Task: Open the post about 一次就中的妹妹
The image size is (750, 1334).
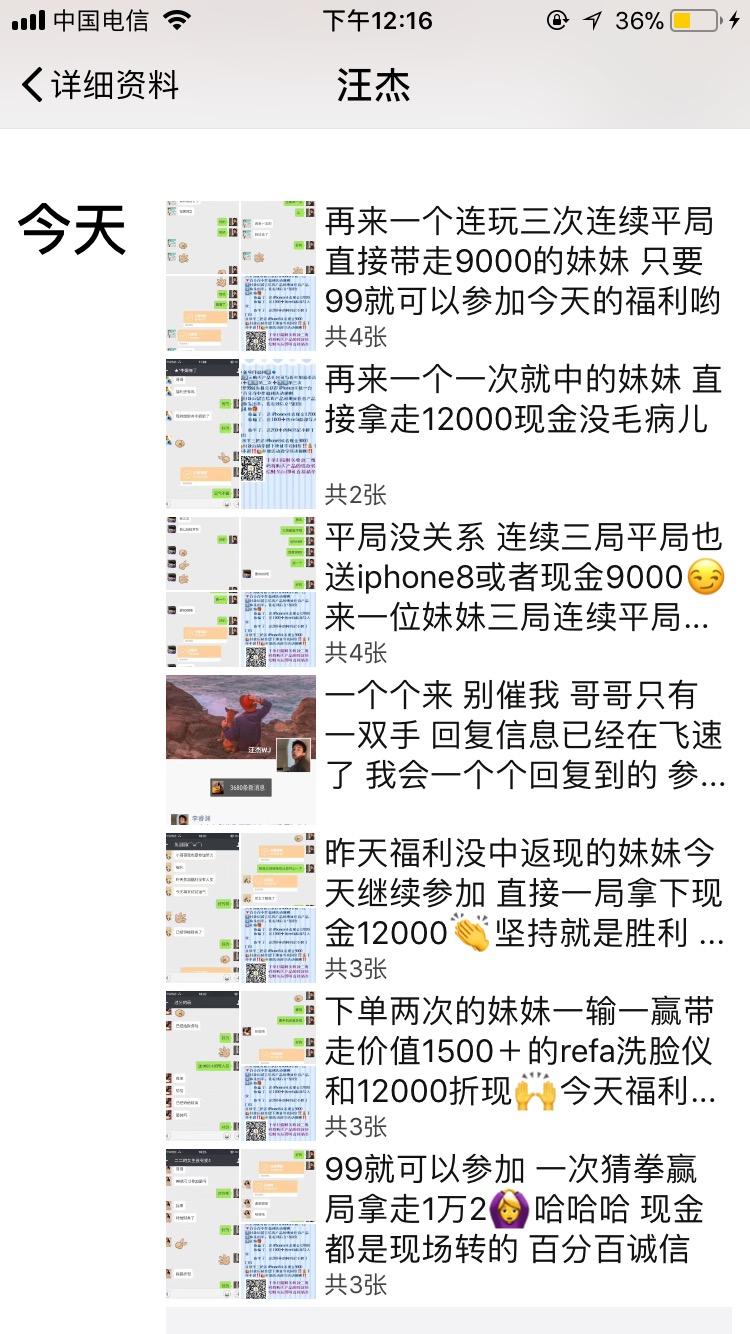Action: (x=522, y=400)
